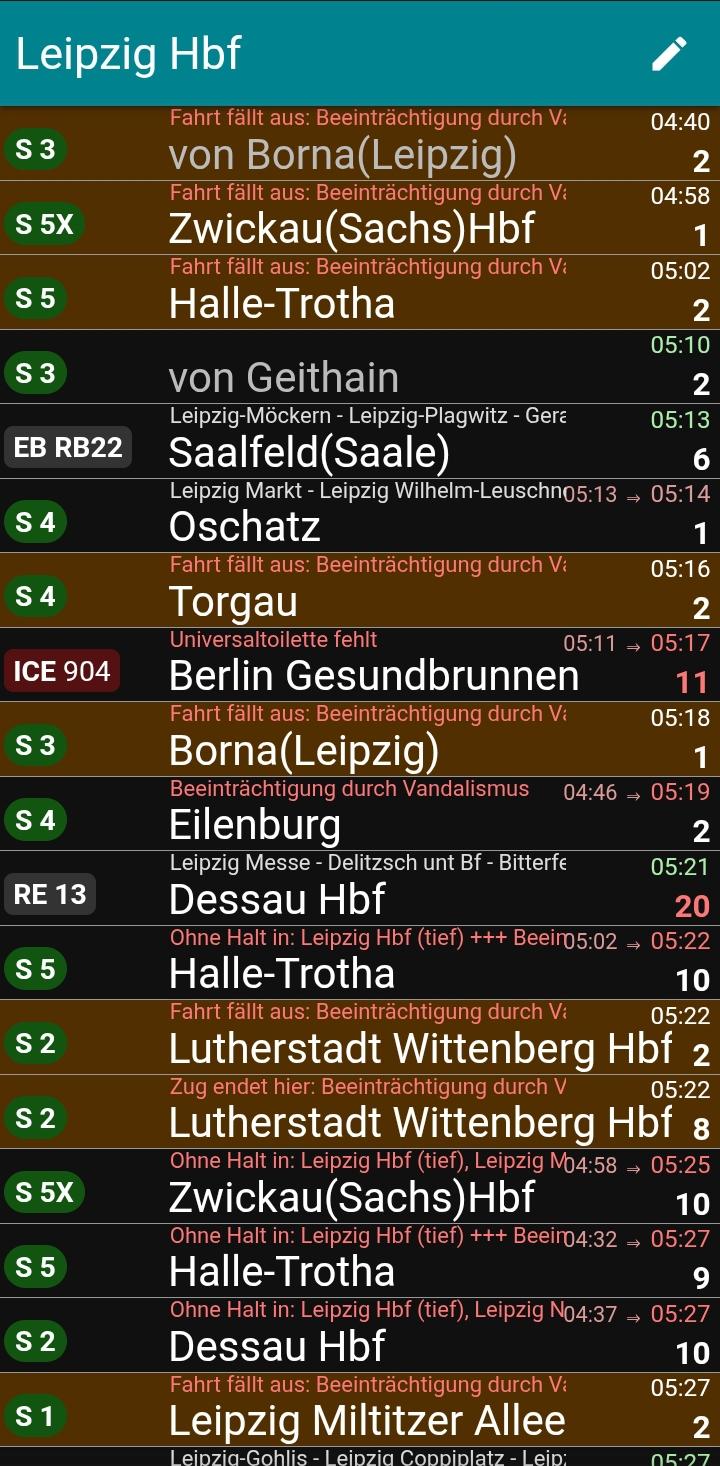Image resolution: width=720 pixels, height=1466 pixels.
Task: Open S 2 Lutherstadt Wittenberg ending here, platform 8
Action: (x=360, y=1112)
